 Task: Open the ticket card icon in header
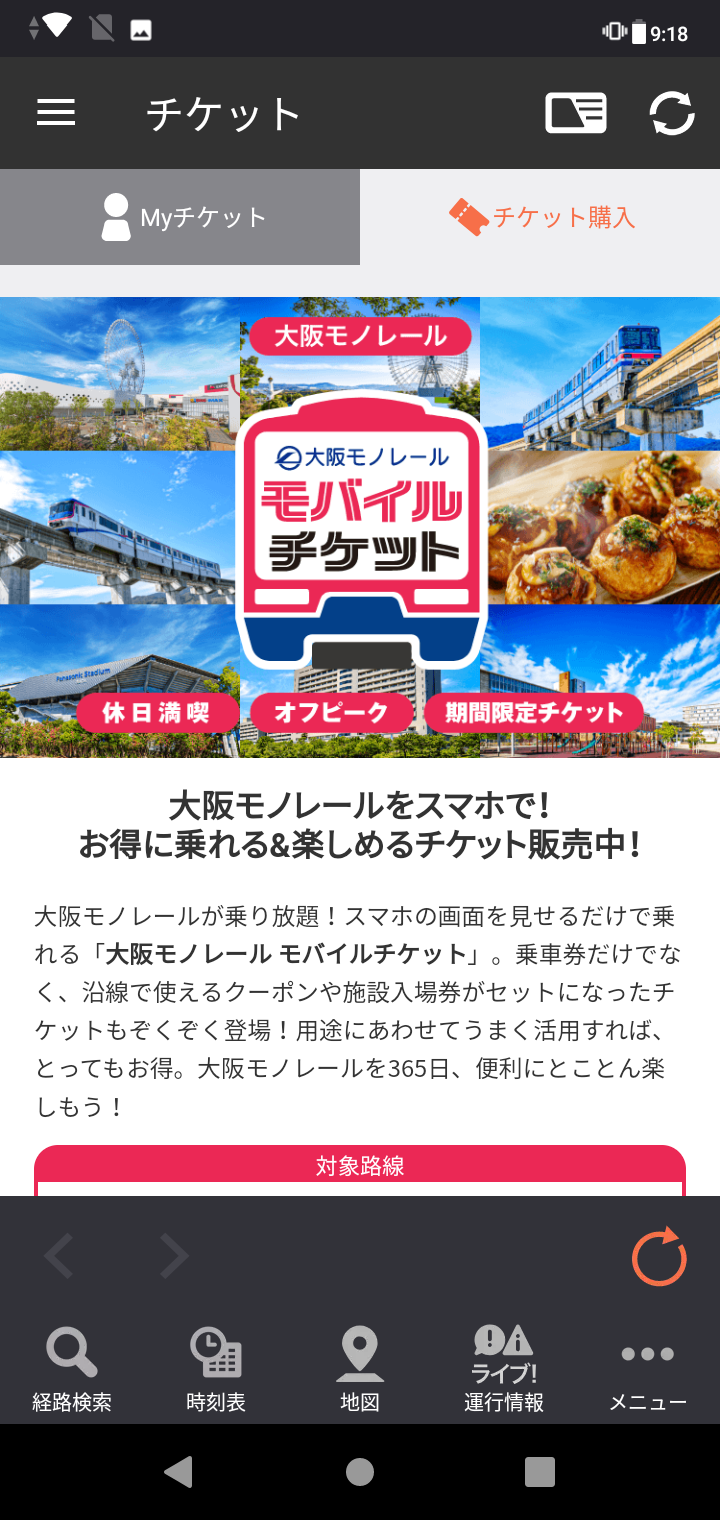pyautogui.click(x=576, y=113)
